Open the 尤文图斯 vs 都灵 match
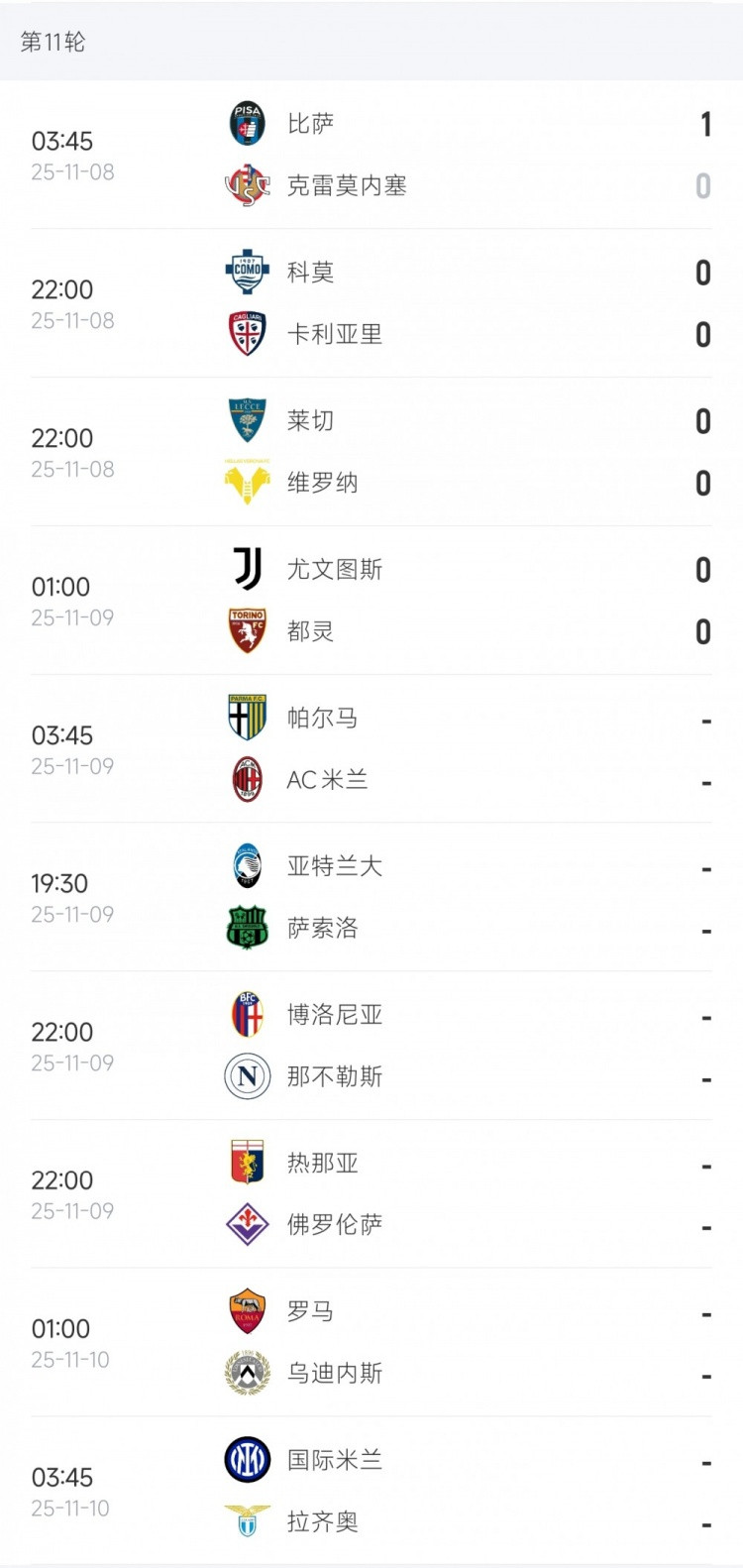743x1568 pixels. 371,601
